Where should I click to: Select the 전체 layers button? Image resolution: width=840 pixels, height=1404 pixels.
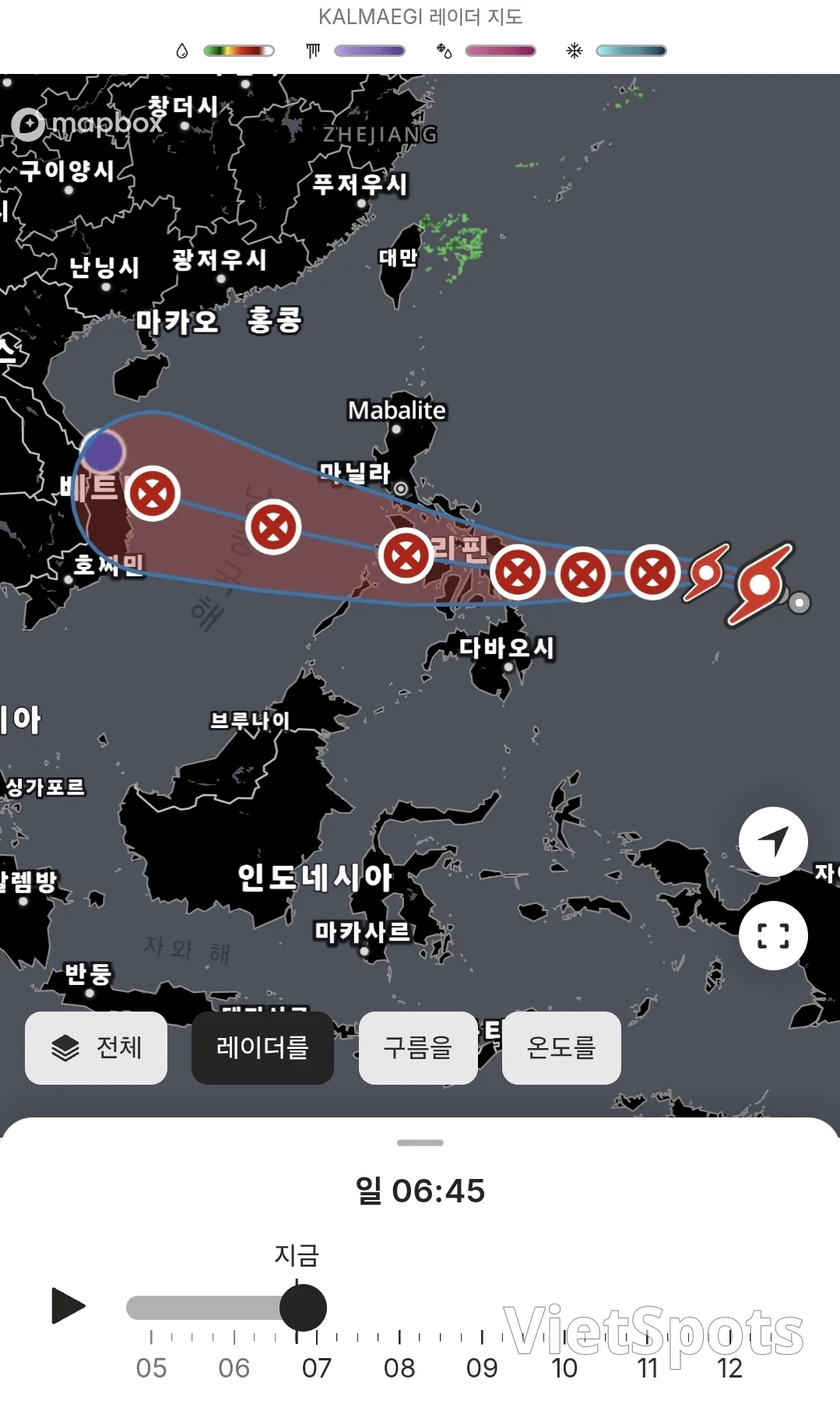[96, 1047]
